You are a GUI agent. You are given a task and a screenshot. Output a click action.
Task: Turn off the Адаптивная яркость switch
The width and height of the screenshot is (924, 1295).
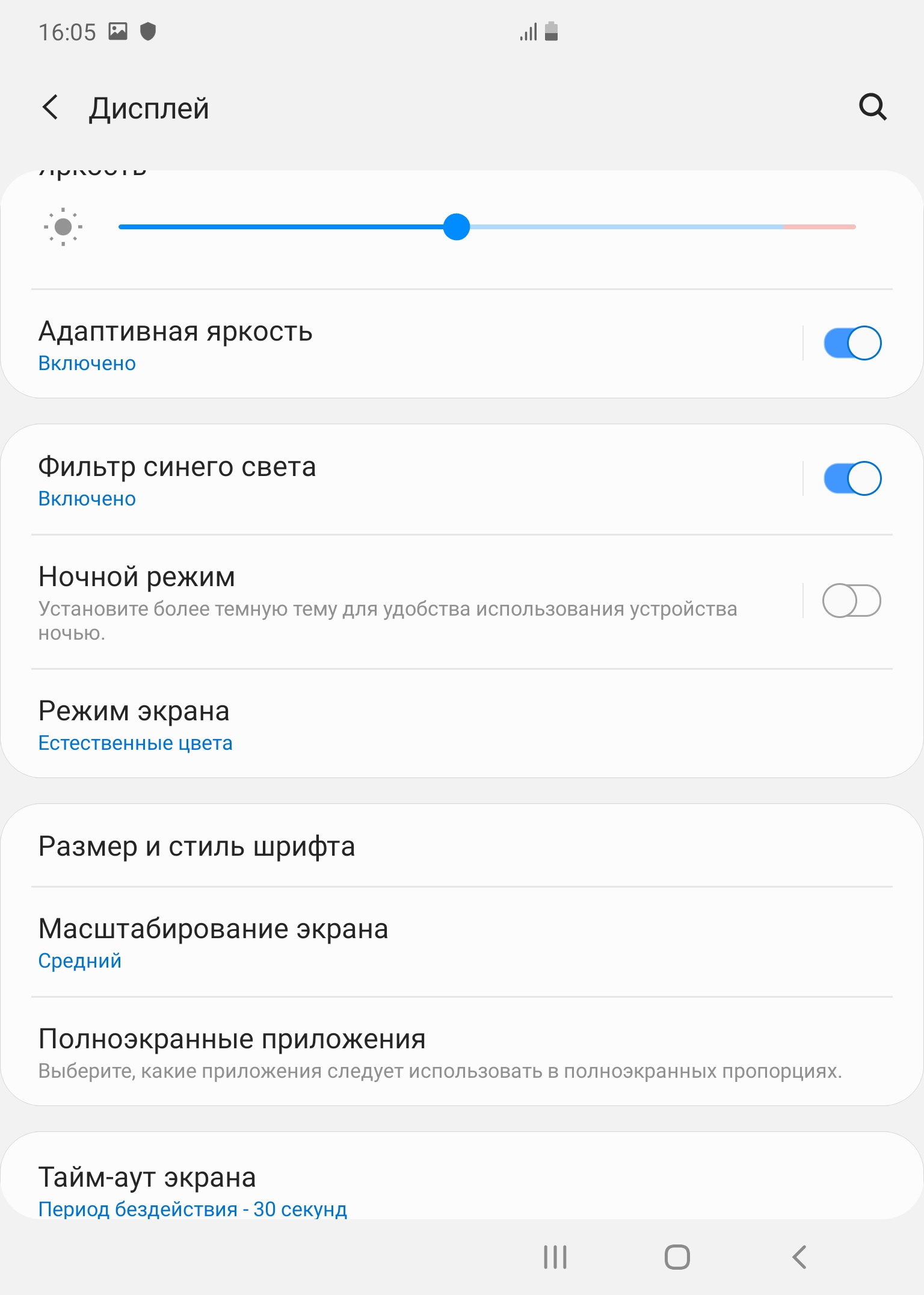coord(852,343)
